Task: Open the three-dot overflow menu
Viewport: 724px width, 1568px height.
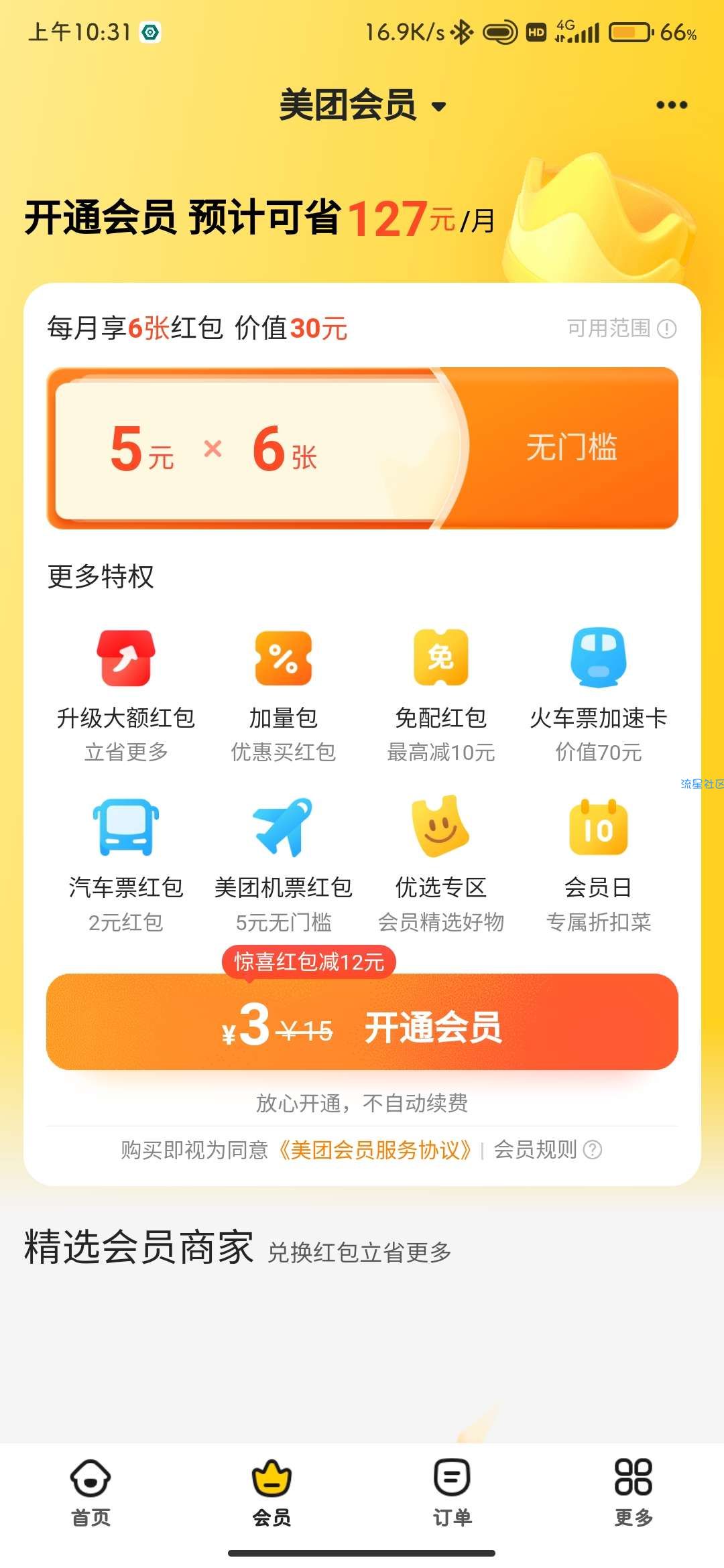Action: coord(672,105)
